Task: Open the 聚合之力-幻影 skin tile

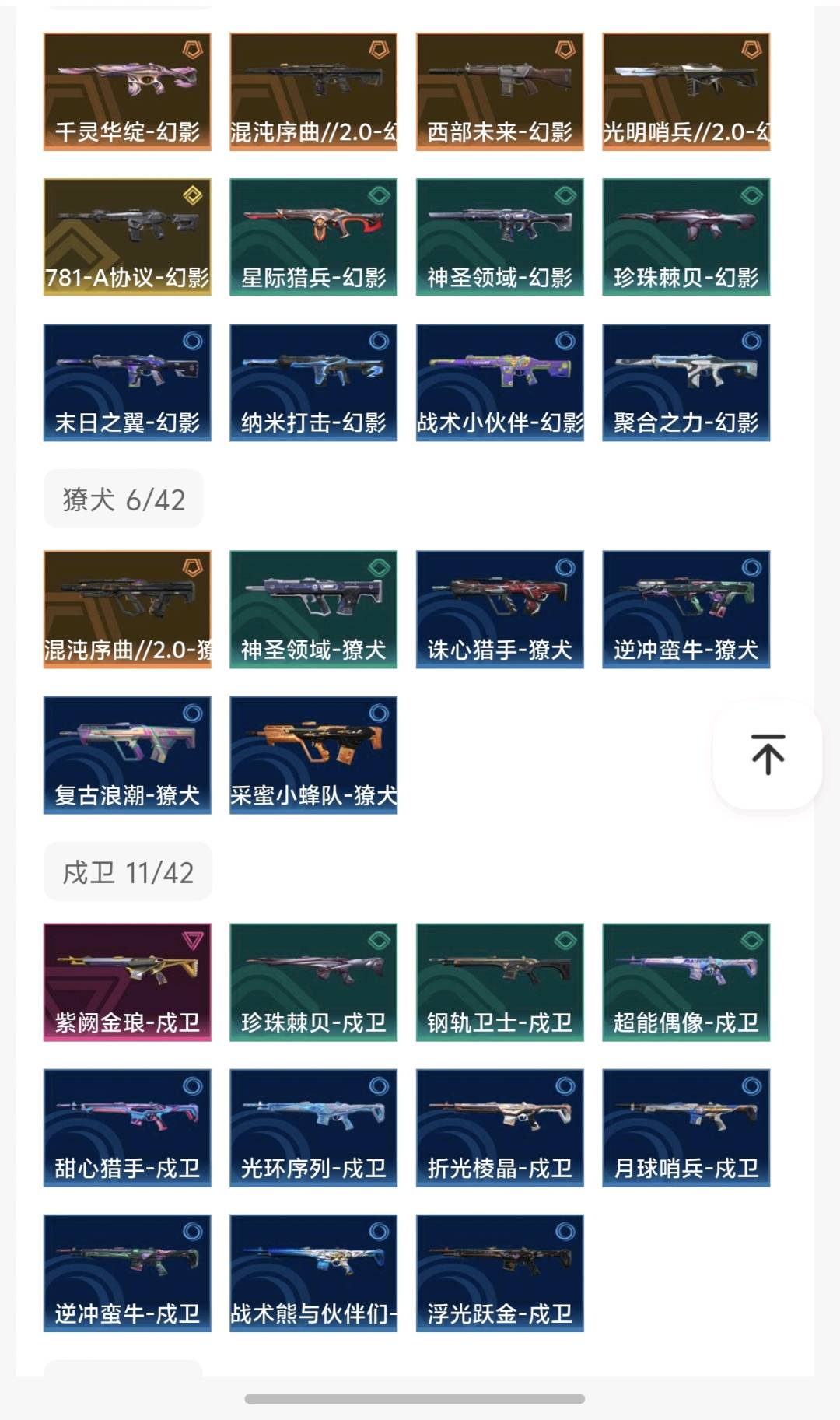Action: pyautogui.click(x=686, y=383)
